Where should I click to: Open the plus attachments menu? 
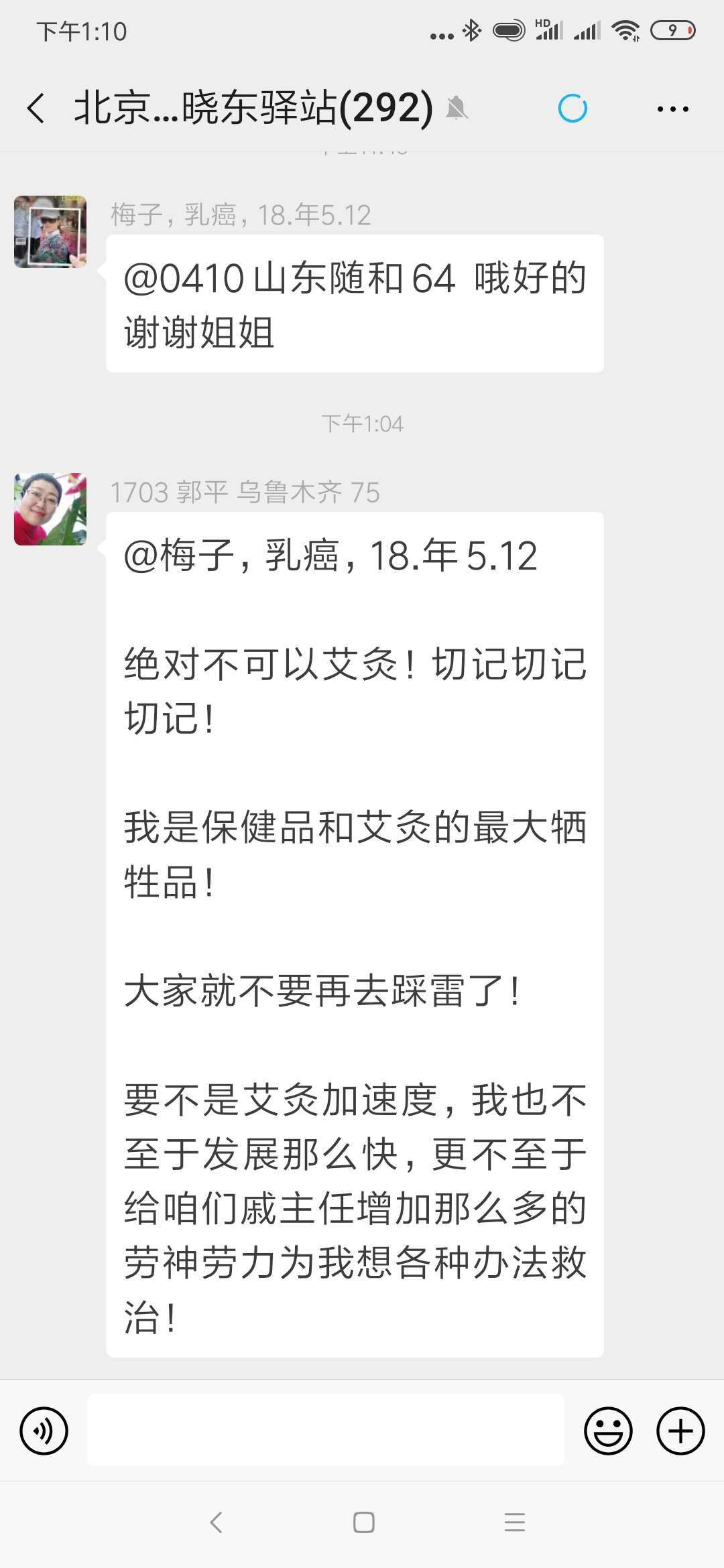click(680, 1431)
